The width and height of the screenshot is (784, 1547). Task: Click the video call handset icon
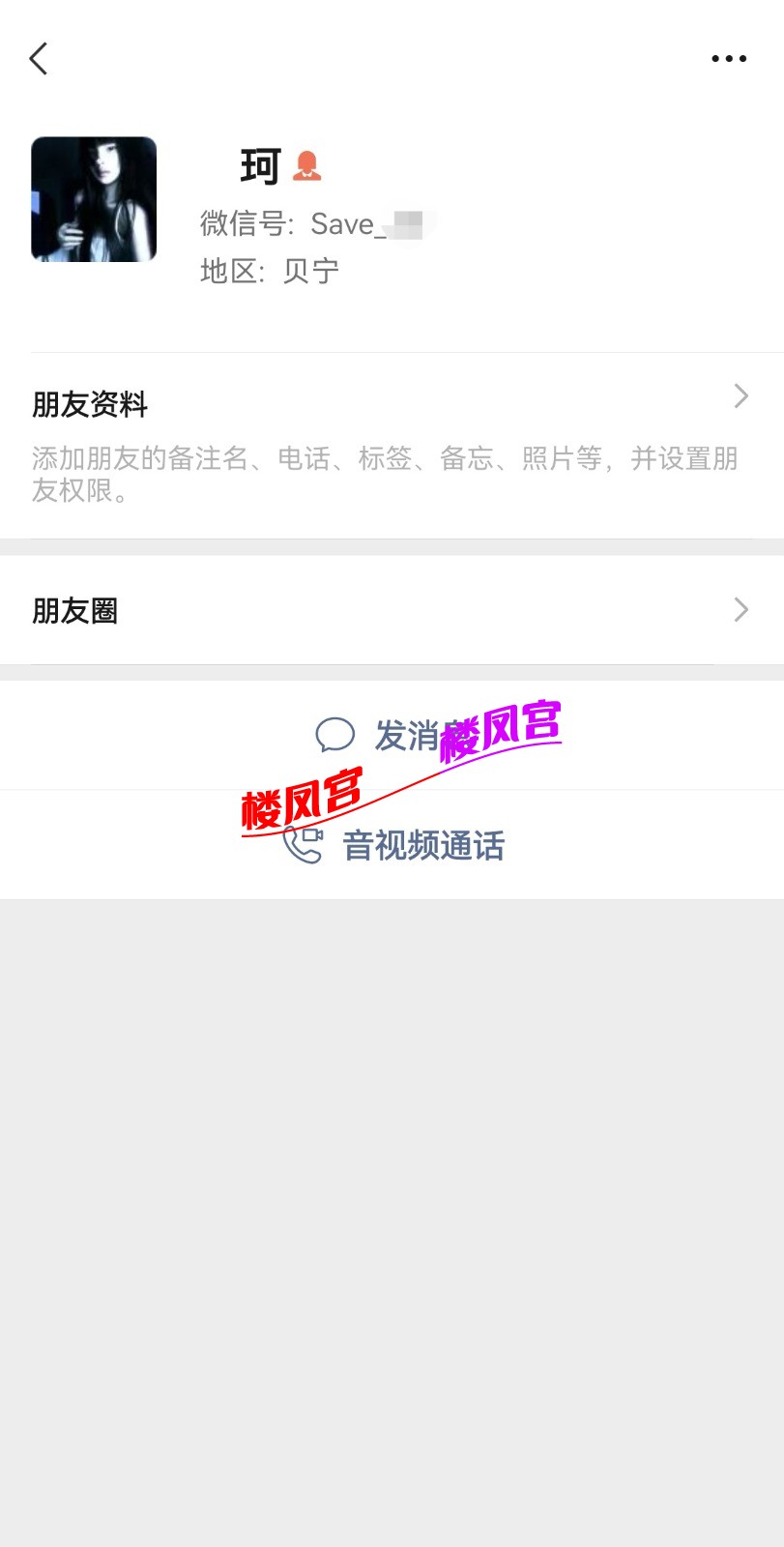pyautogui.click(x=303, y=846)
